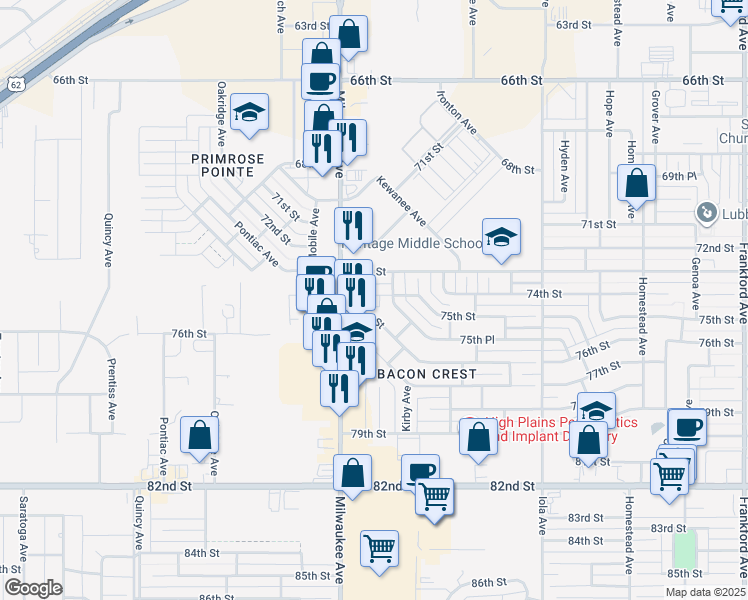Open the coffee cup marker on 66th St
Viewport: 748px width, 600px height.
click(321, 81)
